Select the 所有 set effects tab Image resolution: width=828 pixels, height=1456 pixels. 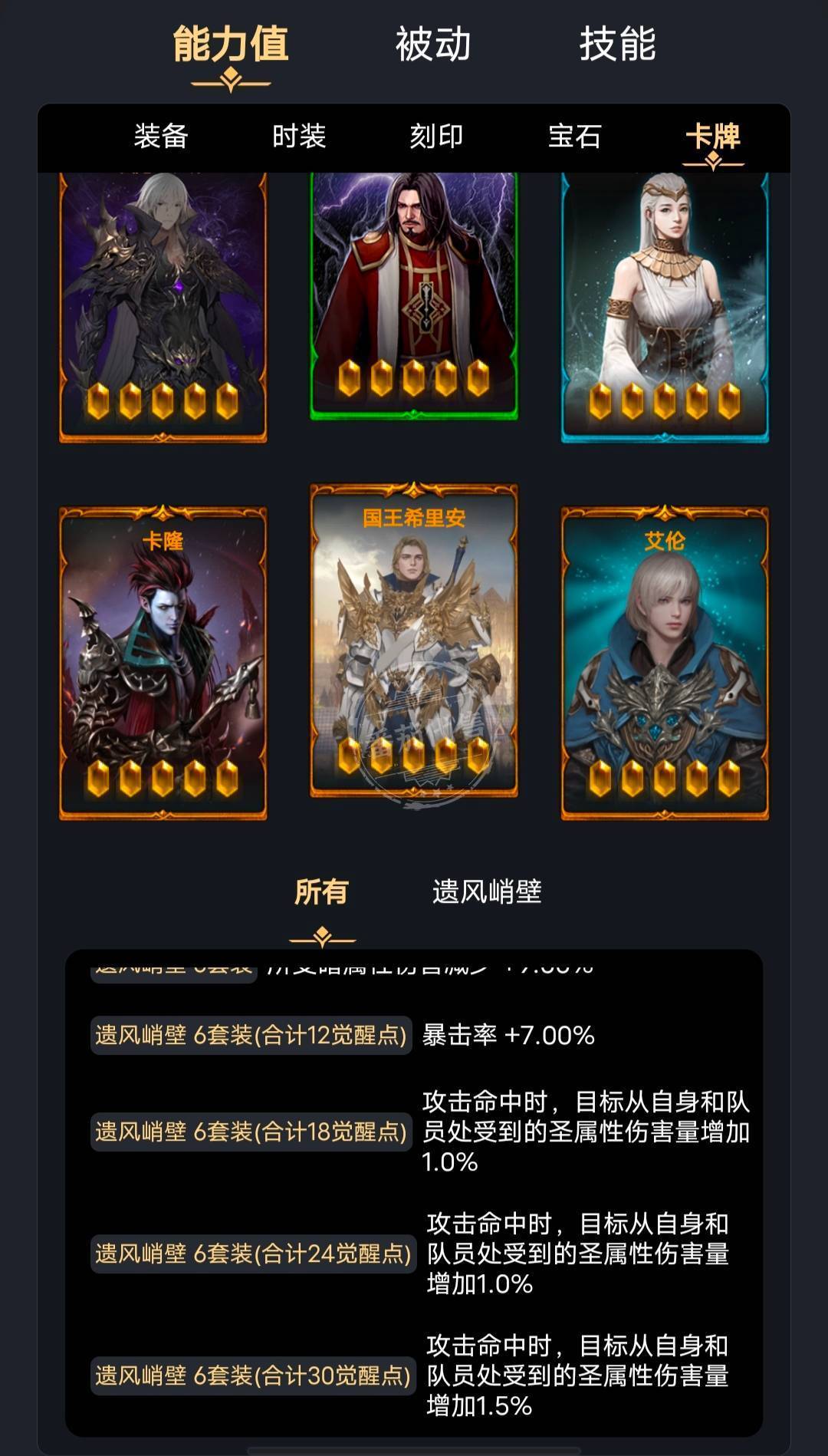coord(322,891)
